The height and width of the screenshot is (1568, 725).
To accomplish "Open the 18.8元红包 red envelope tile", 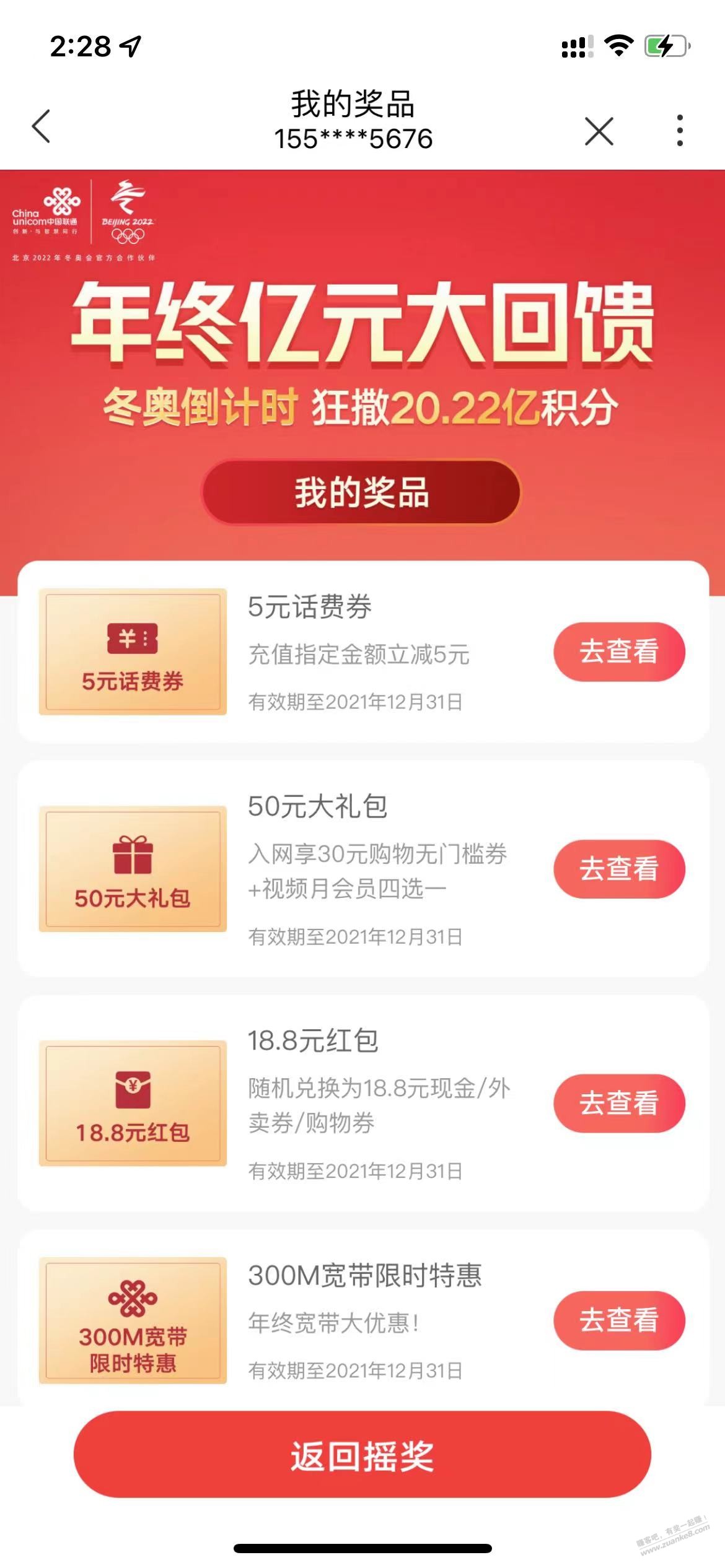I will coord(133,1103).
